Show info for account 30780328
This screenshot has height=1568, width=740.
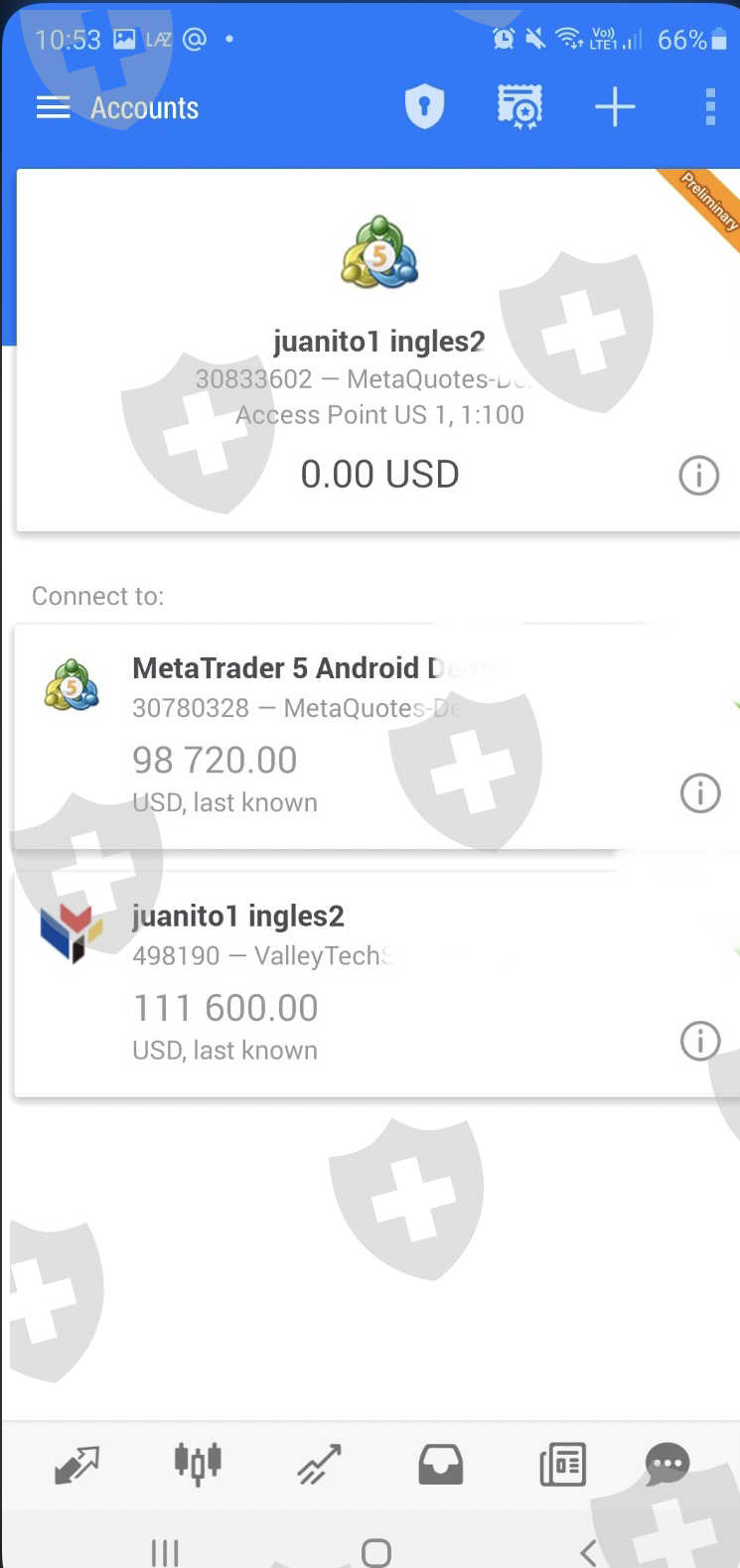click(700, 792)
